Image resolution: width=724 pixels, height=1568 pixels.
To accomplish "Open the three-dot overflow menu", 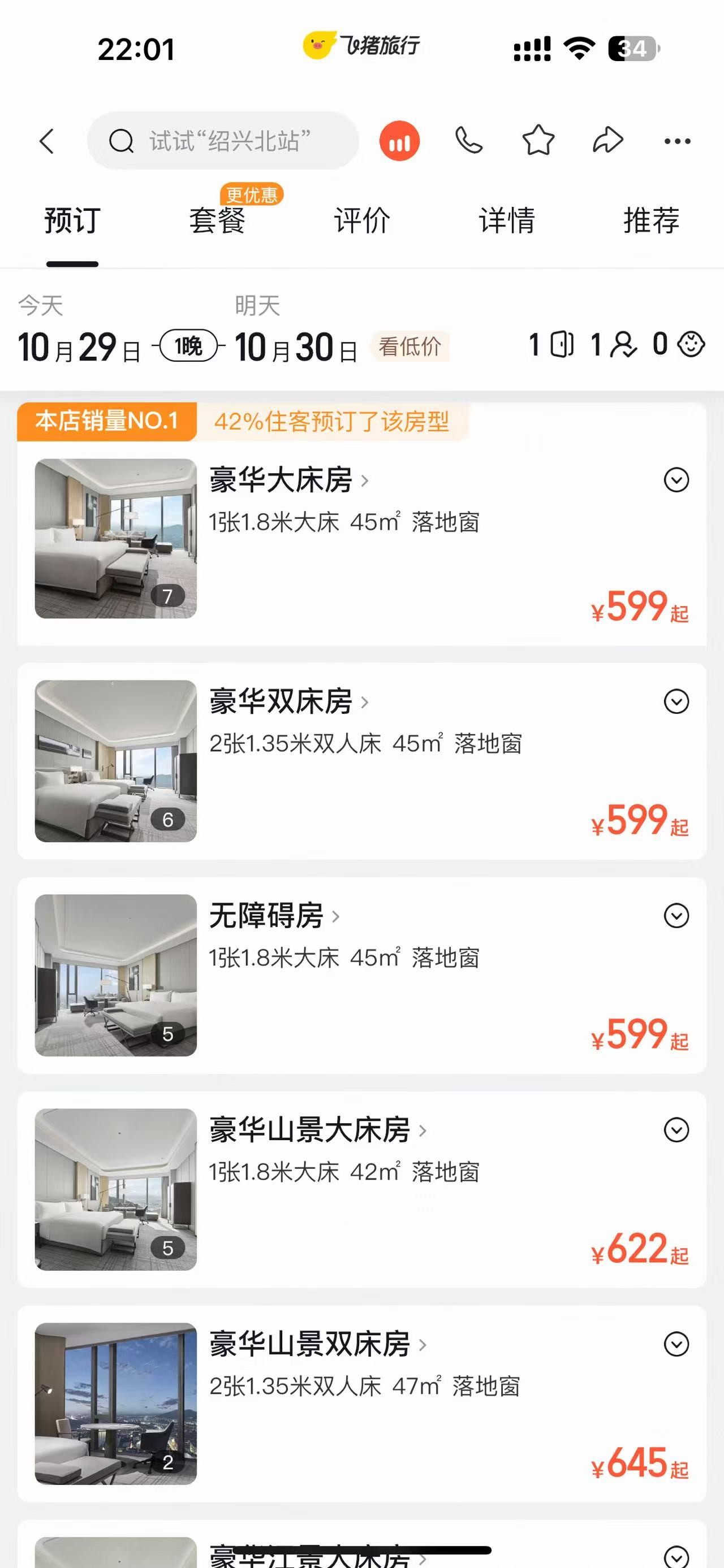I will 677,141.
